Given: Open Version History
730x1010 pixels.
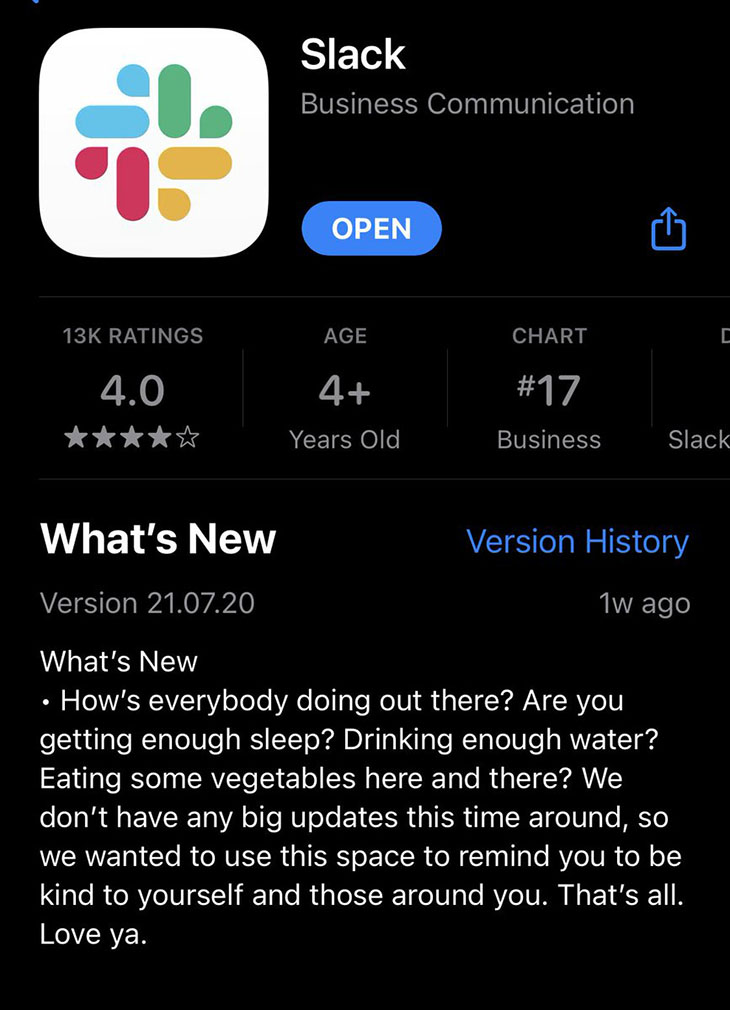Looking at the screenshot, I should pyautogui.click(x=577, y=541).
